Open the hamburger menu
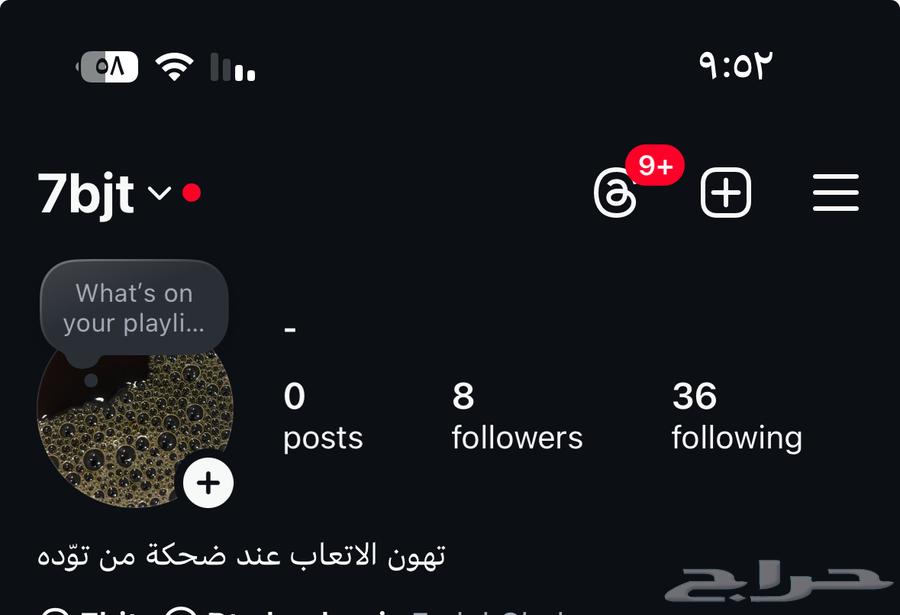 (x=835, y=192)
